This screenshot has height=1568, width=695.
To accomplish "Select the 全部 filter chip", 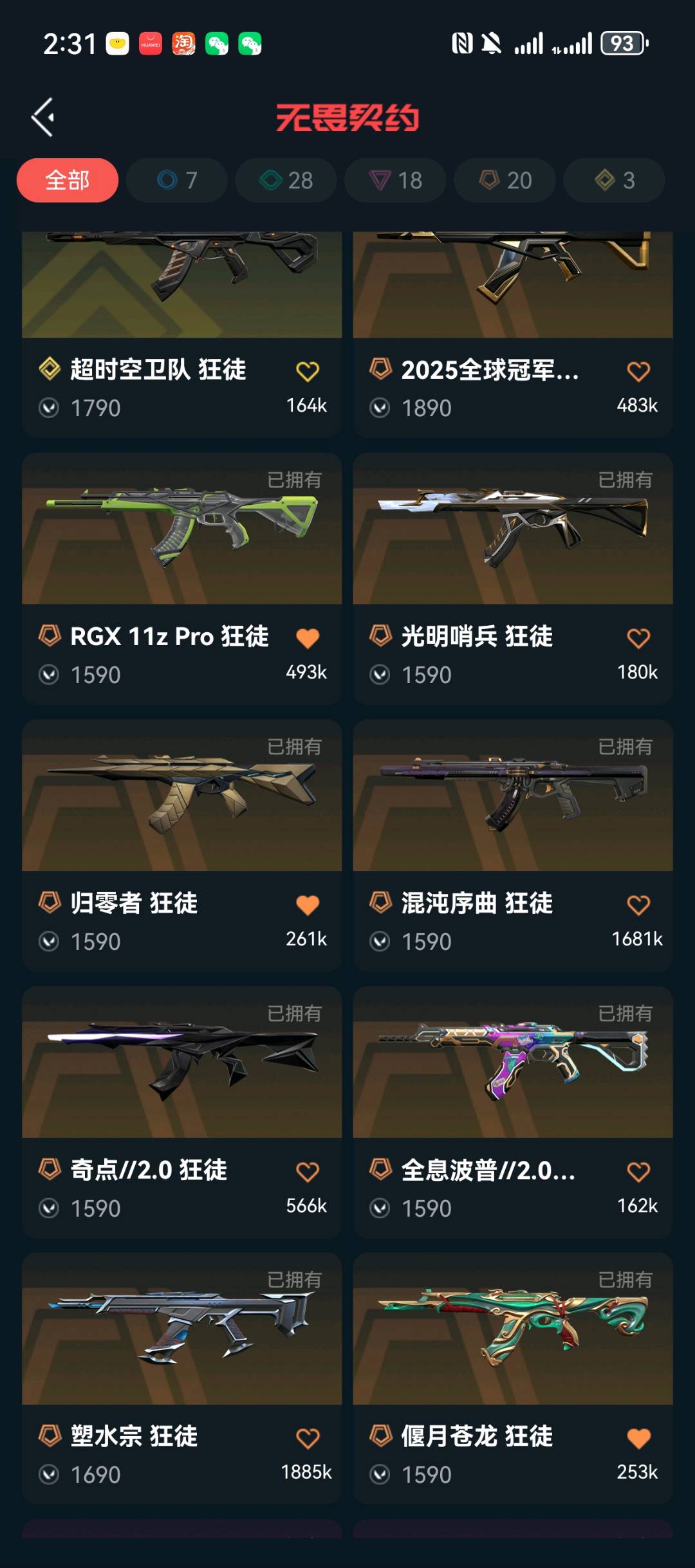I will pos(67,180).
